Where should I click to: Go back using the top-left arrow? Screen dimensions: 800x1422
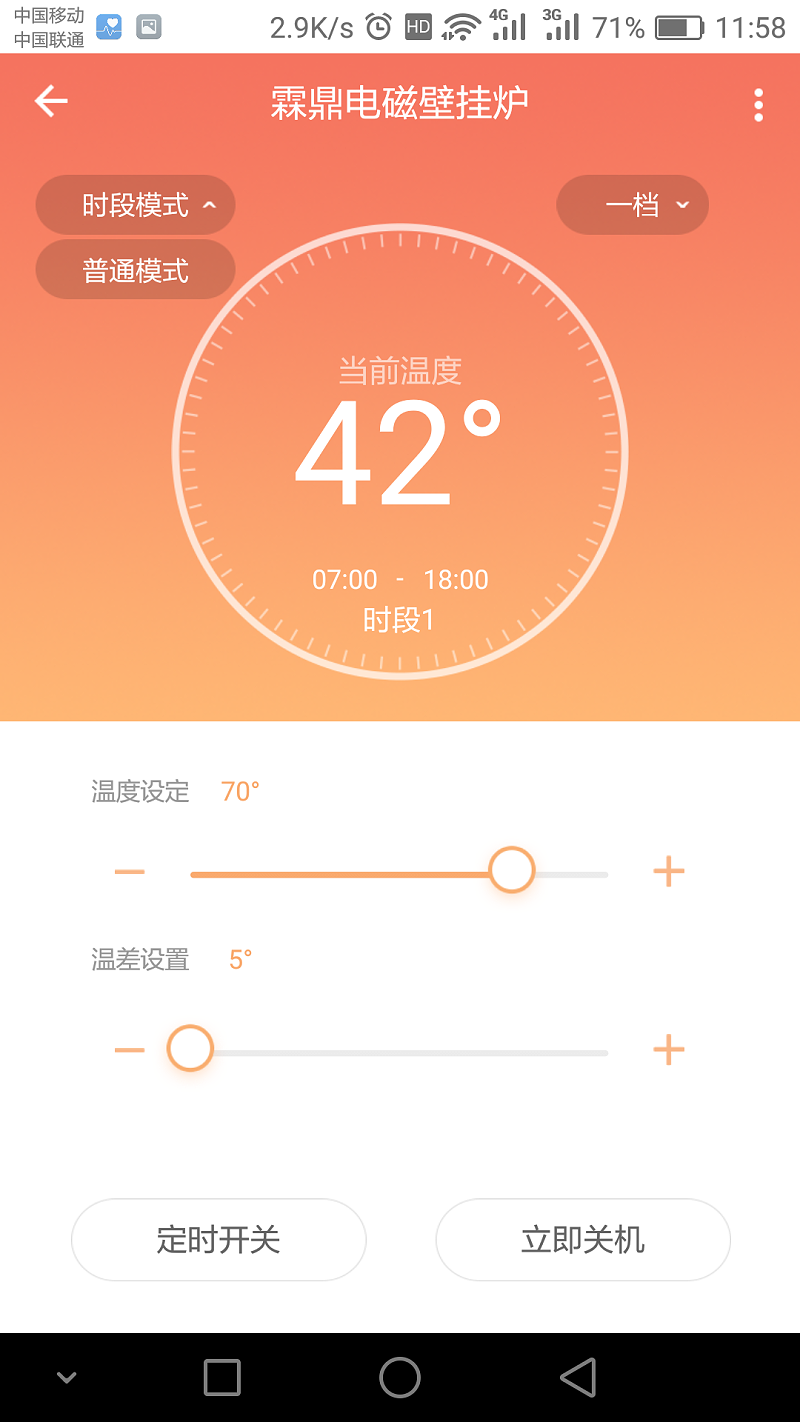pyautogui.click(x=50, y=101)
